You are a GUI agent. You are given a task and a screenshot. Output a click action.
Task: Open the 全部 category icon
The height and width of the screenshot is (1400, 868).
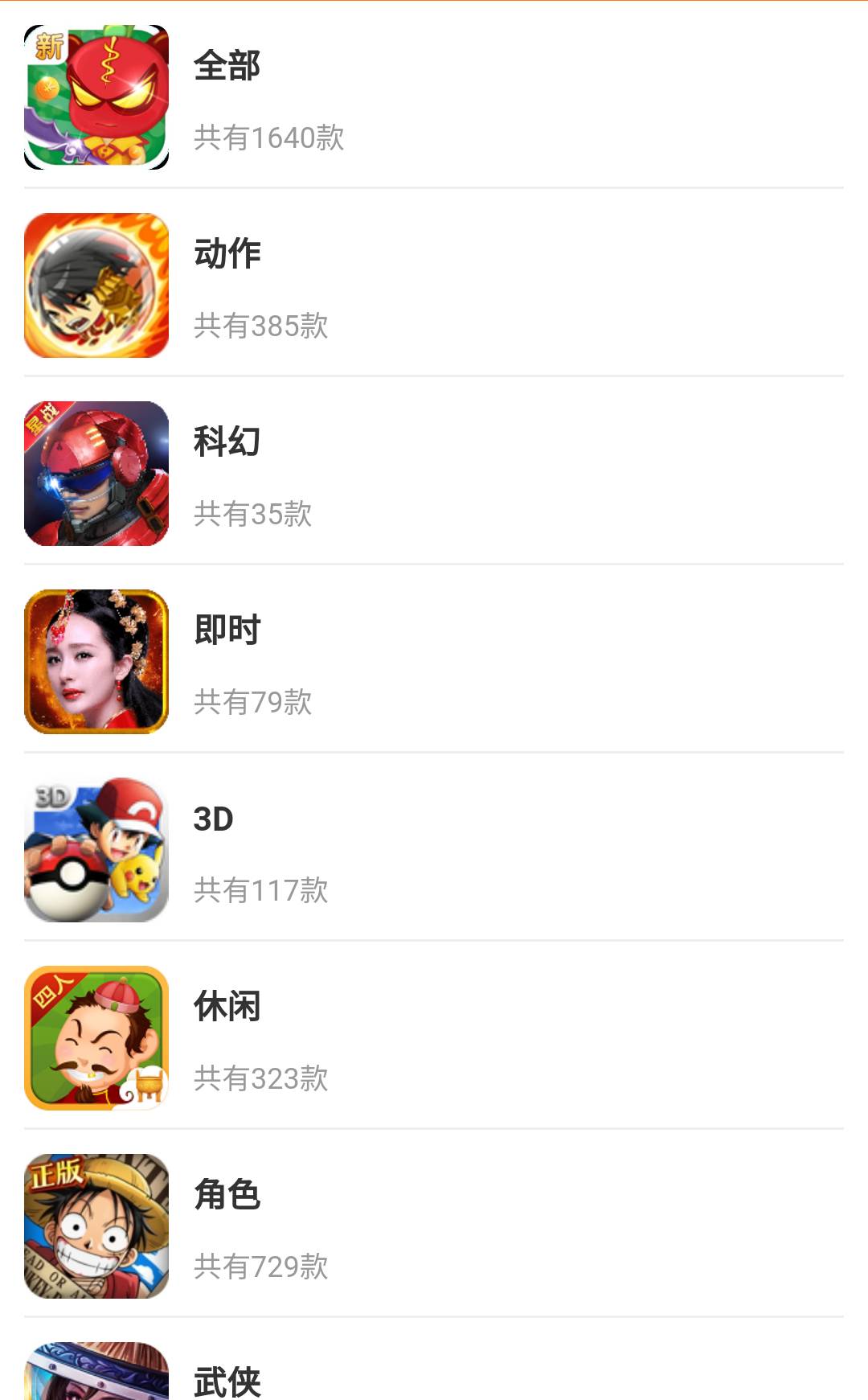pos(96,96)
